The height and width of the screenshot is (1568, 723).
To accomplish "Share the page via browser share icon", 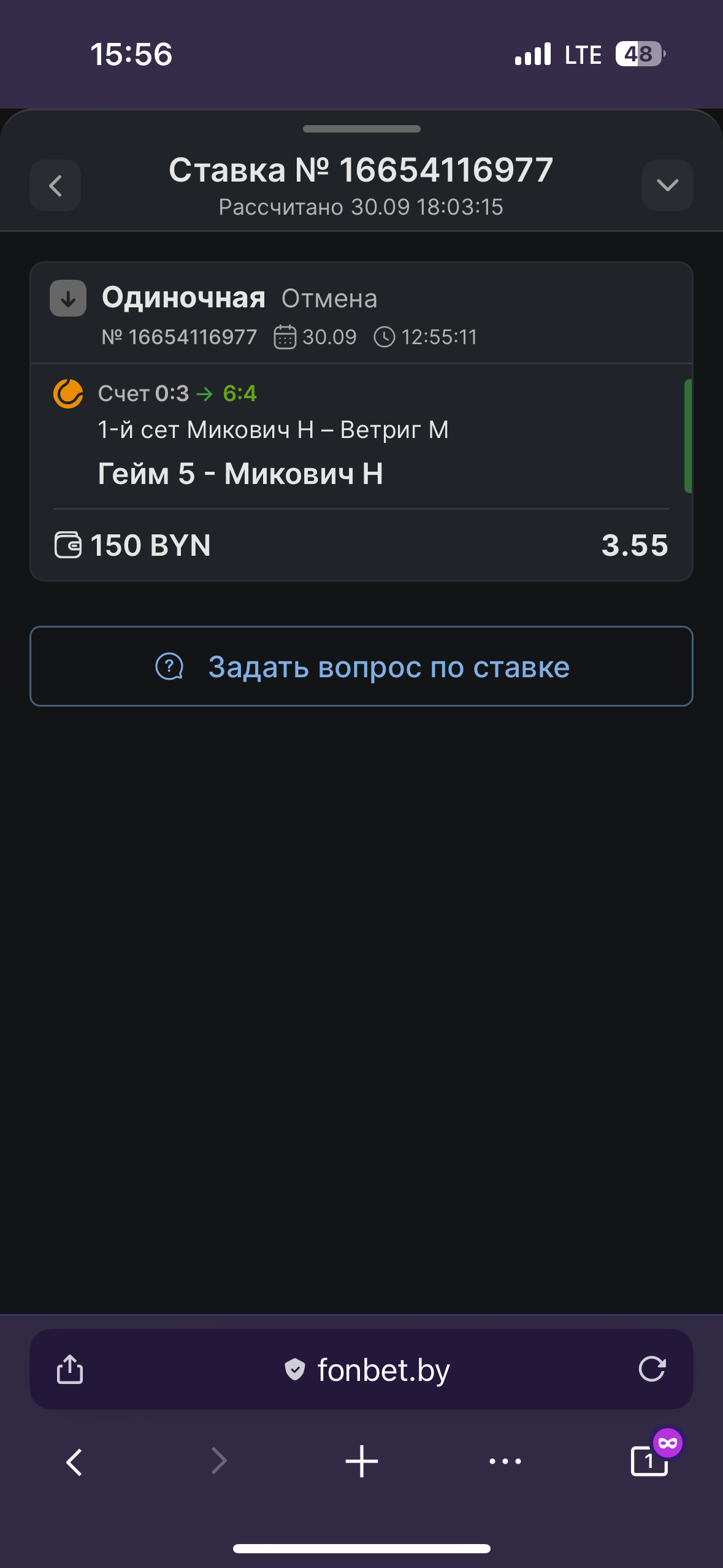I will pyautogui.click(x=70, y=1369).
